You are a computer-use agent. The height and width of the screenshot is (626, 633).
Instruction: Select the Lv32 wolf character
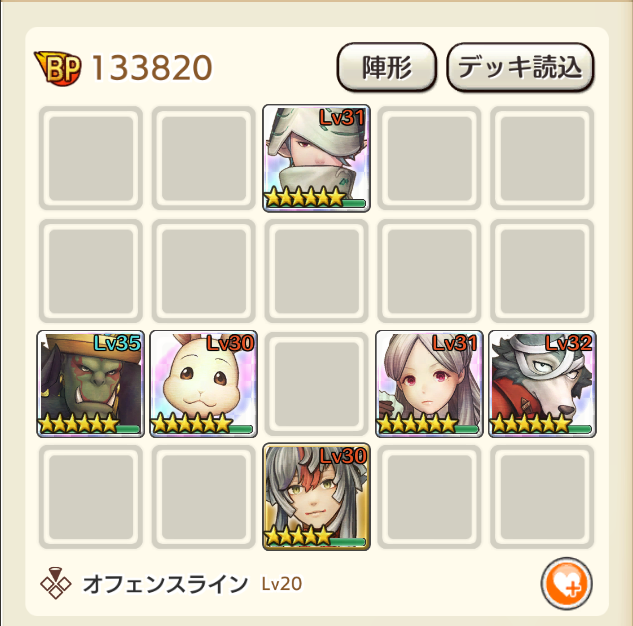pyautogui.click(x=542, y=384)
